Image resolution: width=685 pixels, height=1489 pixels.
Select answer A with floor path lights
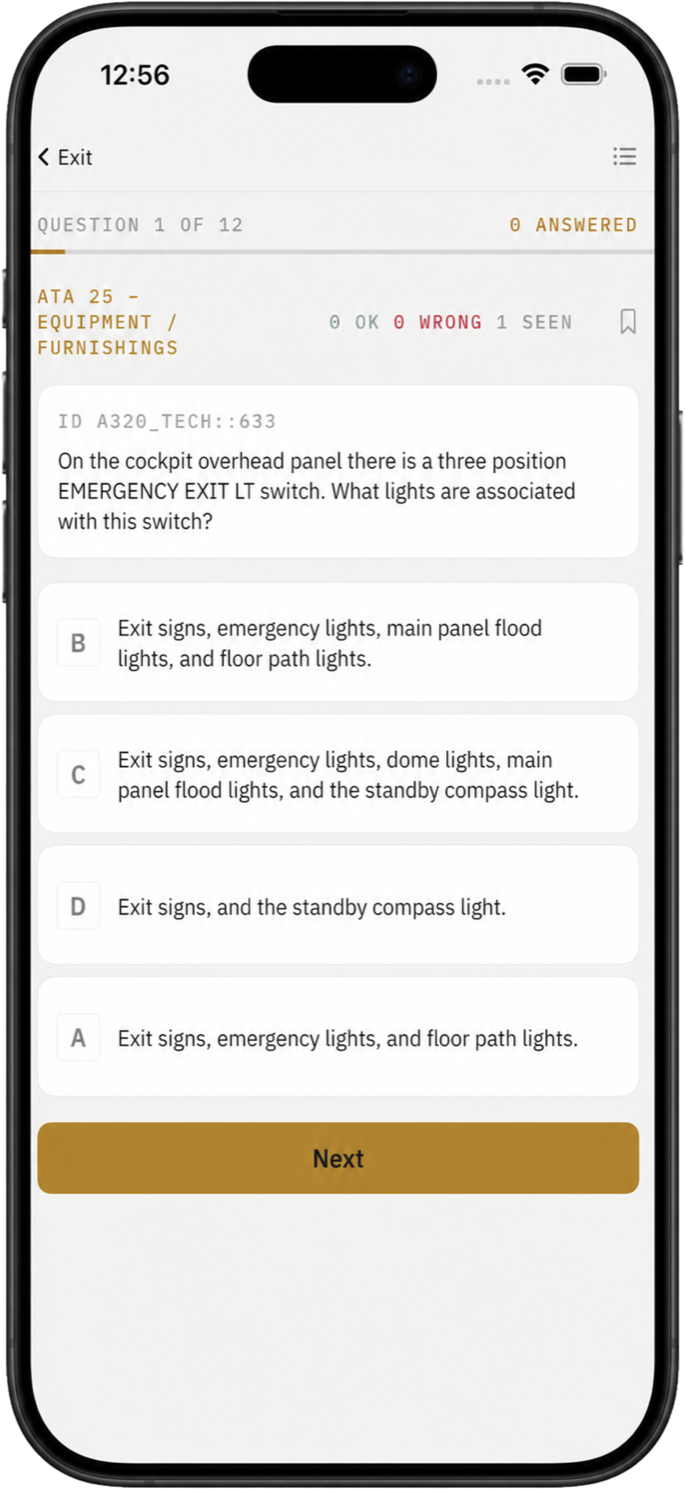pyautogui.click(x=338, y=1037)
